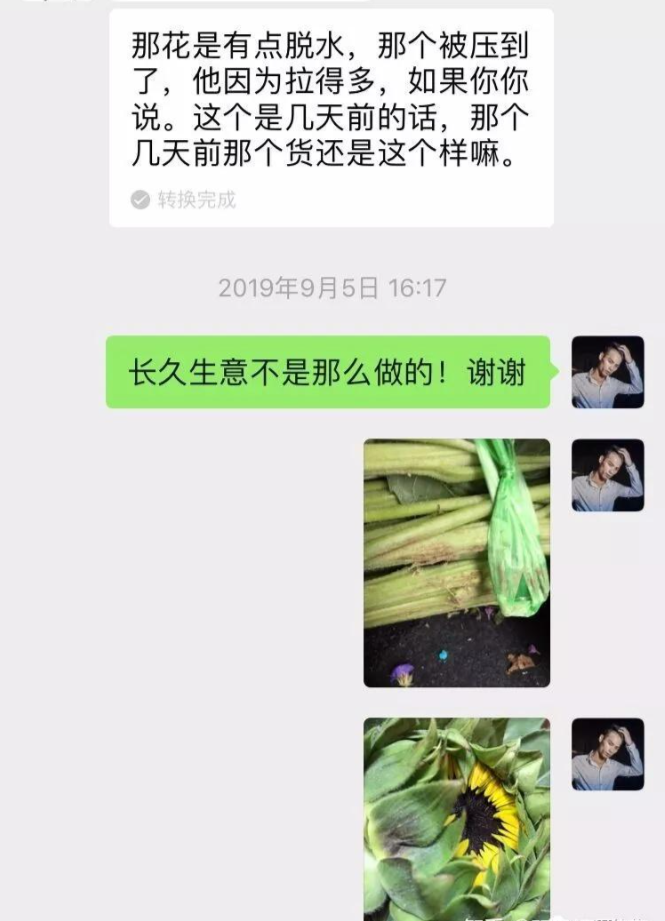Tap the avatar beside the sunflower photo
This screenshot has width=665, height=921.
[607, 754]
